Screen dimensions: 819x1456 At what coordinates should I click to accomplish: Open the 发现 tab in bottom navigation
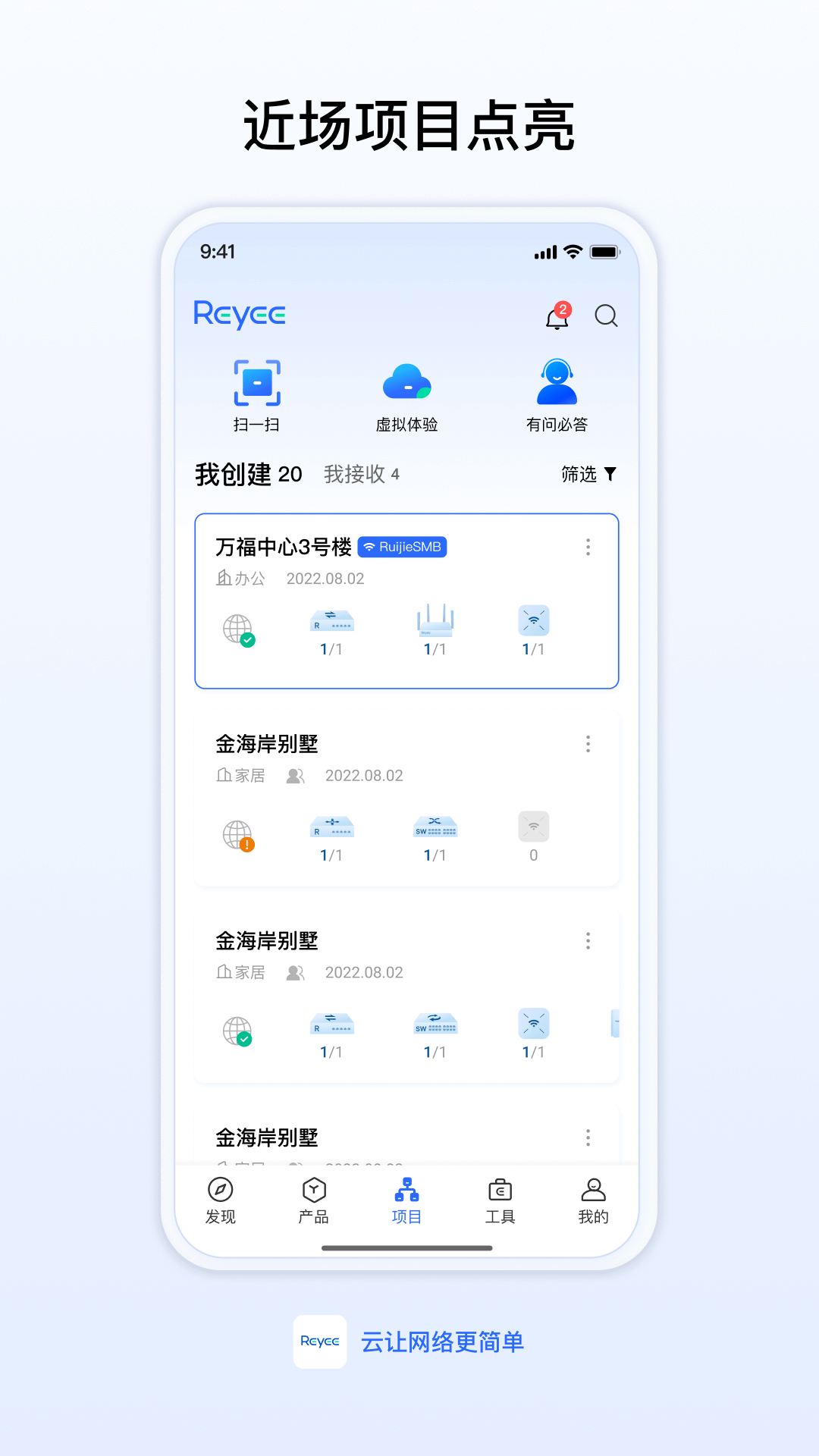click(x=219, y=1203)
